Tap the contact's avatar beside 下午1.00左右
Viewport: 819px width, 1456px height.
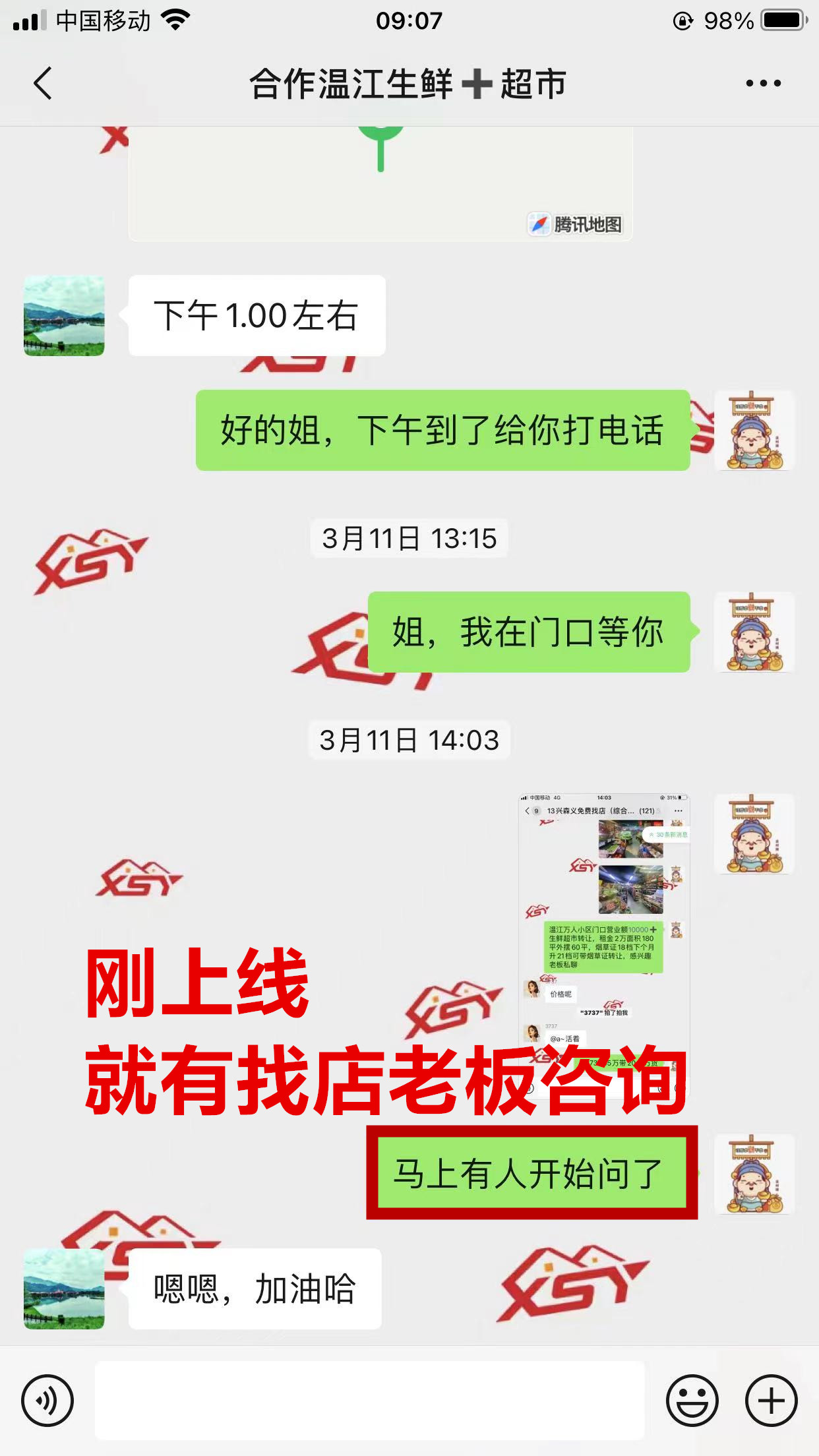click(64, 316)
